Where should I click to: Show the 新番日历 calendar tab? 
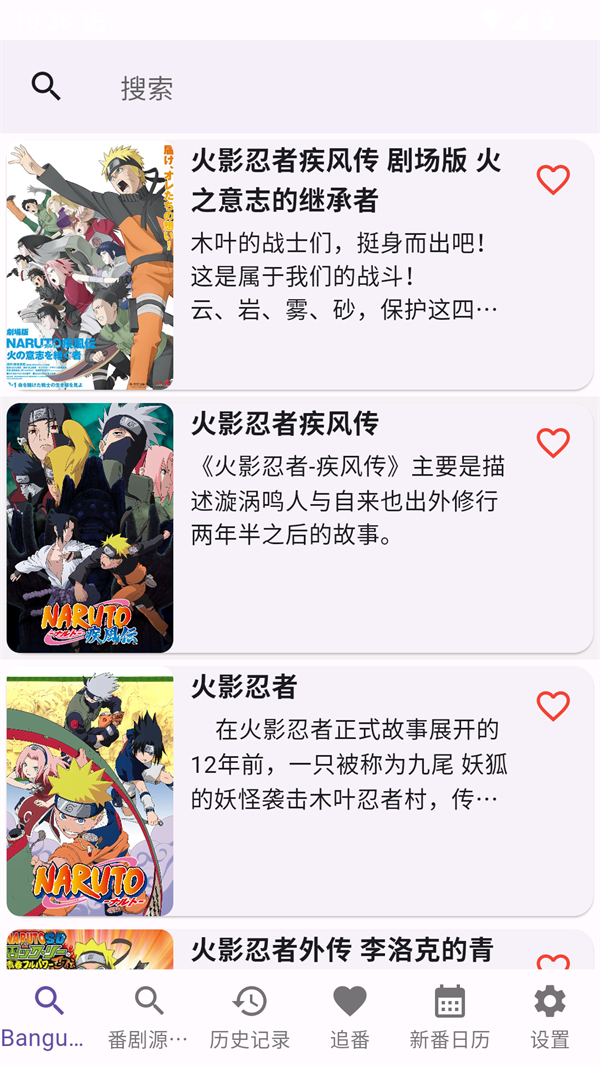(x=450, y=1017)
